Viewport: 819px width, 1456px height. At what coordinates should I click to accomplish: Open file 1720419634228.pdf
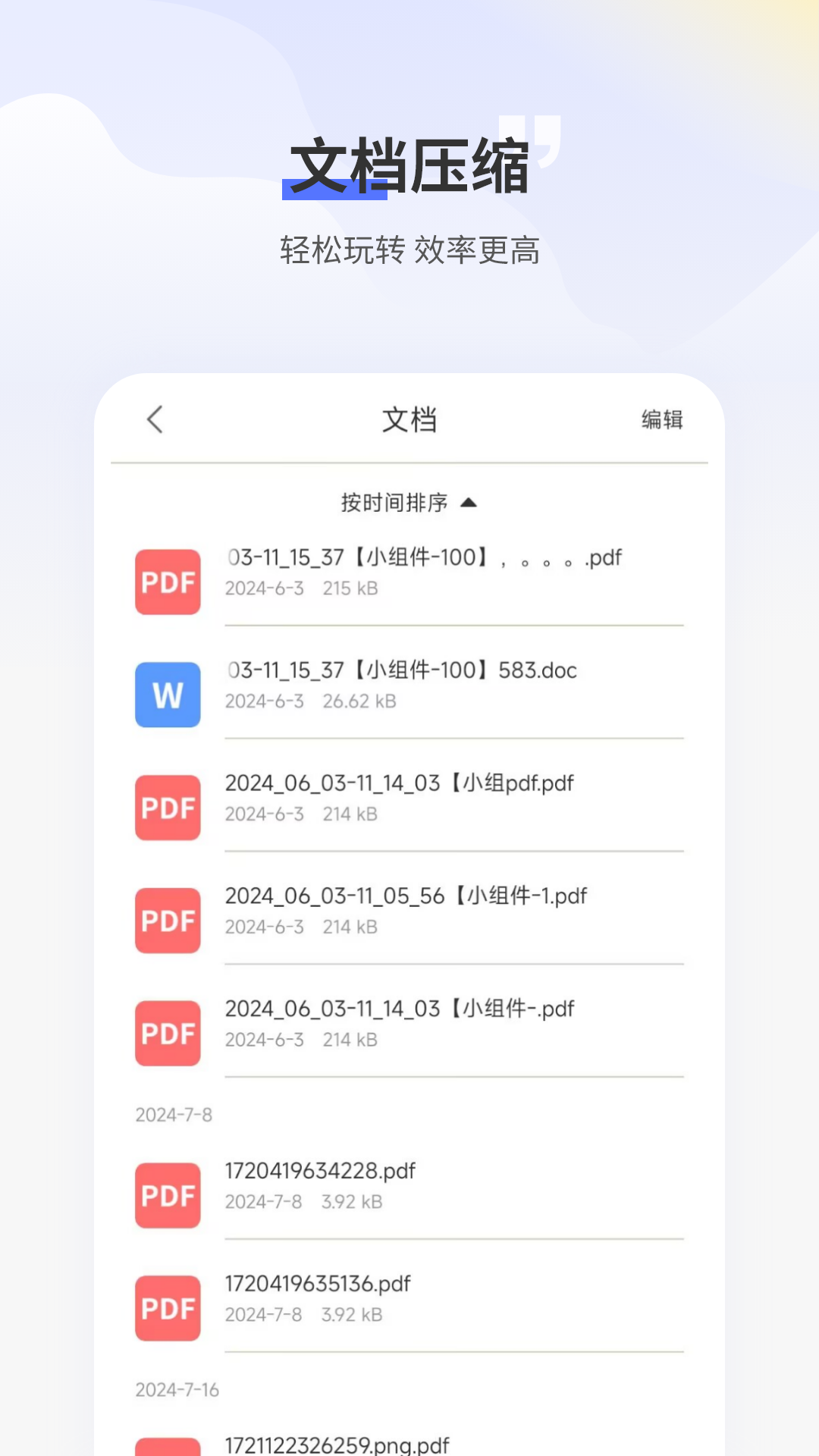(x=319, y=1171)
